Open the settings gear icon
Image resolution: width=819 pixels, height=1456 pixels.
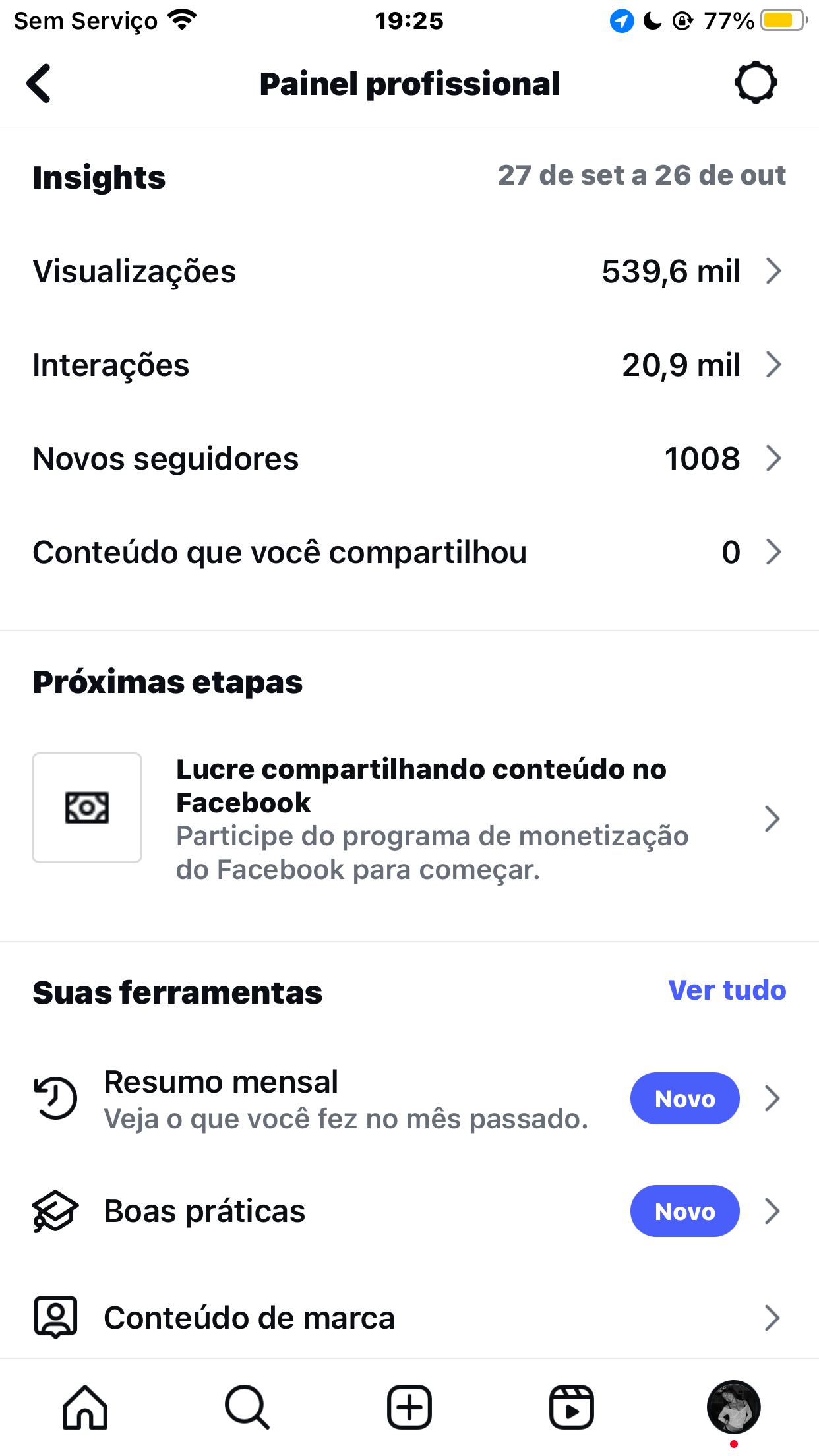click(x=755, y=83)
